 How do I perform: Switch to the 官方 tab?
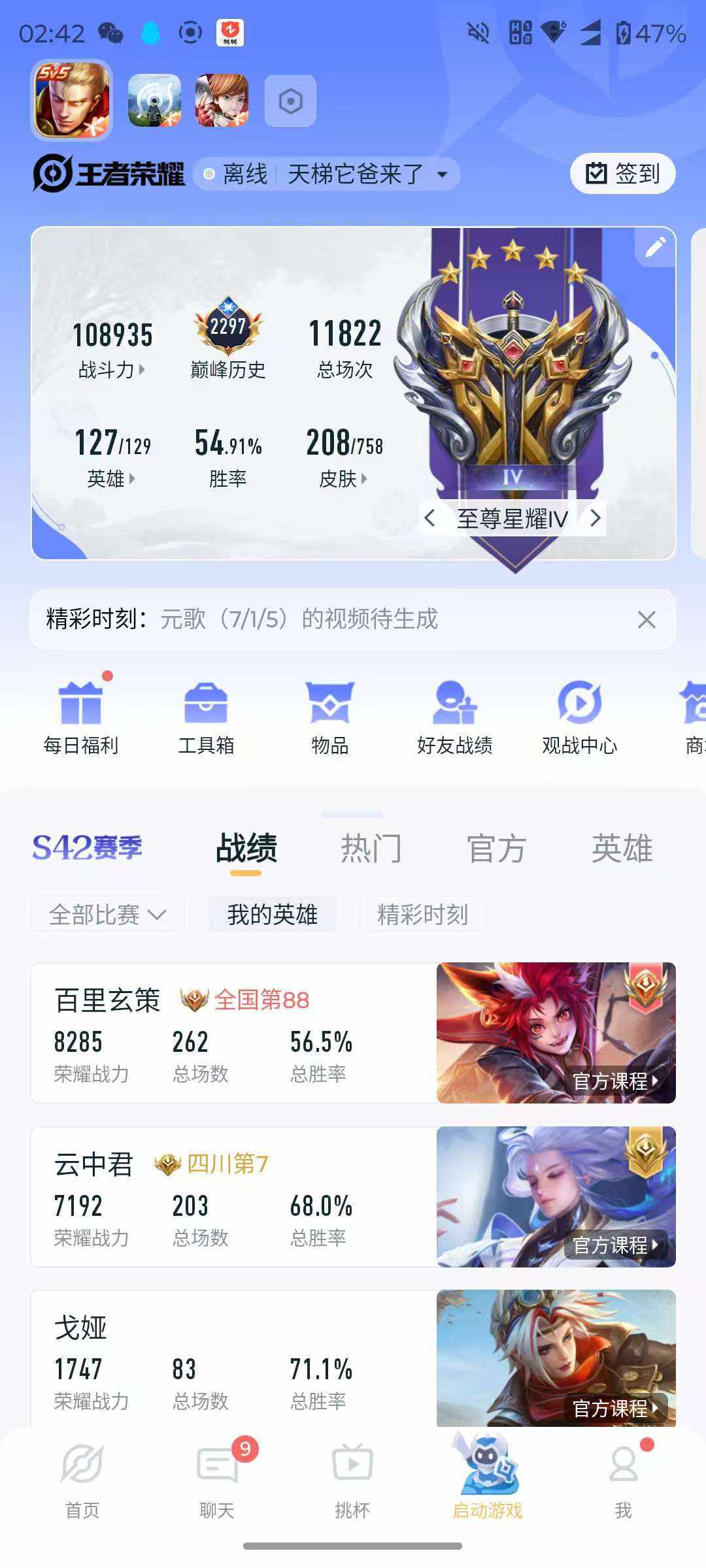click(496, 848)
